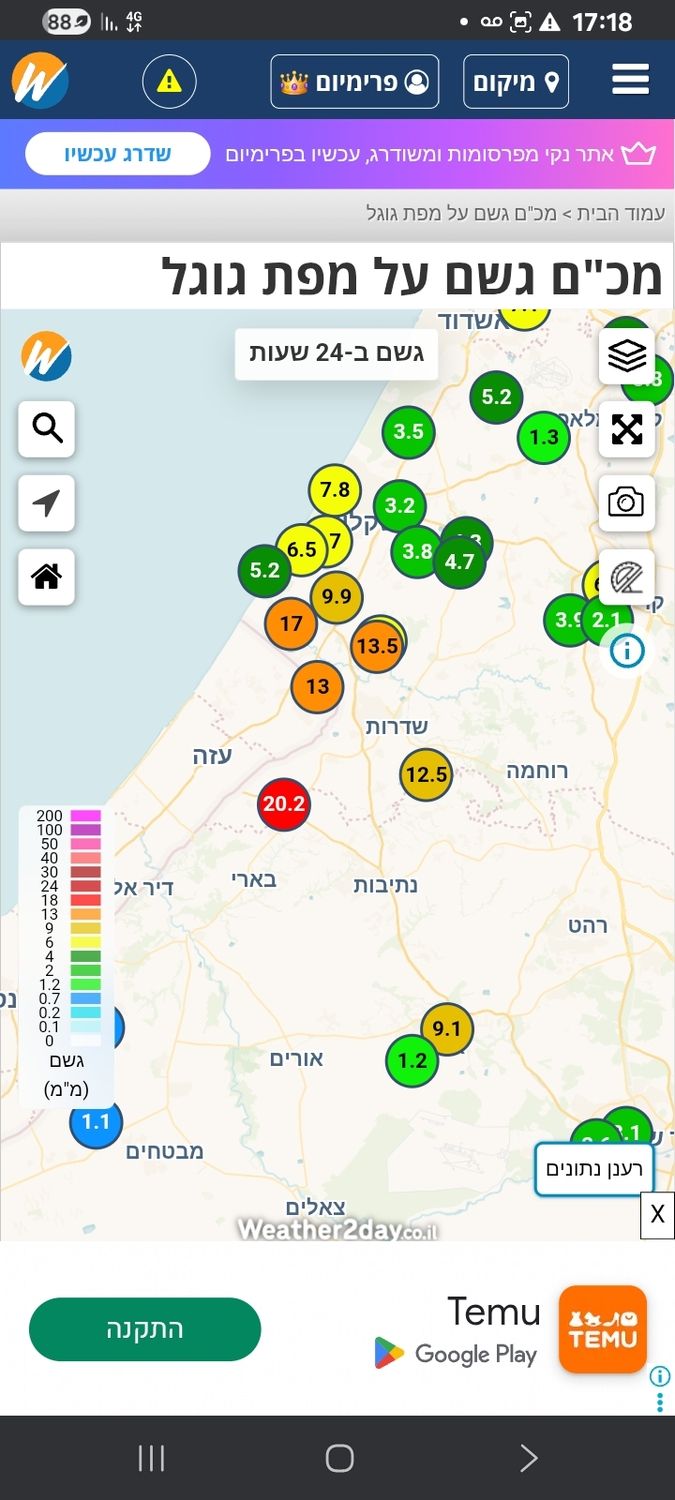The height and width of the screenshot is (1500, 675).
Task: Expand the map to fullscreen
Action: point(627,429)
